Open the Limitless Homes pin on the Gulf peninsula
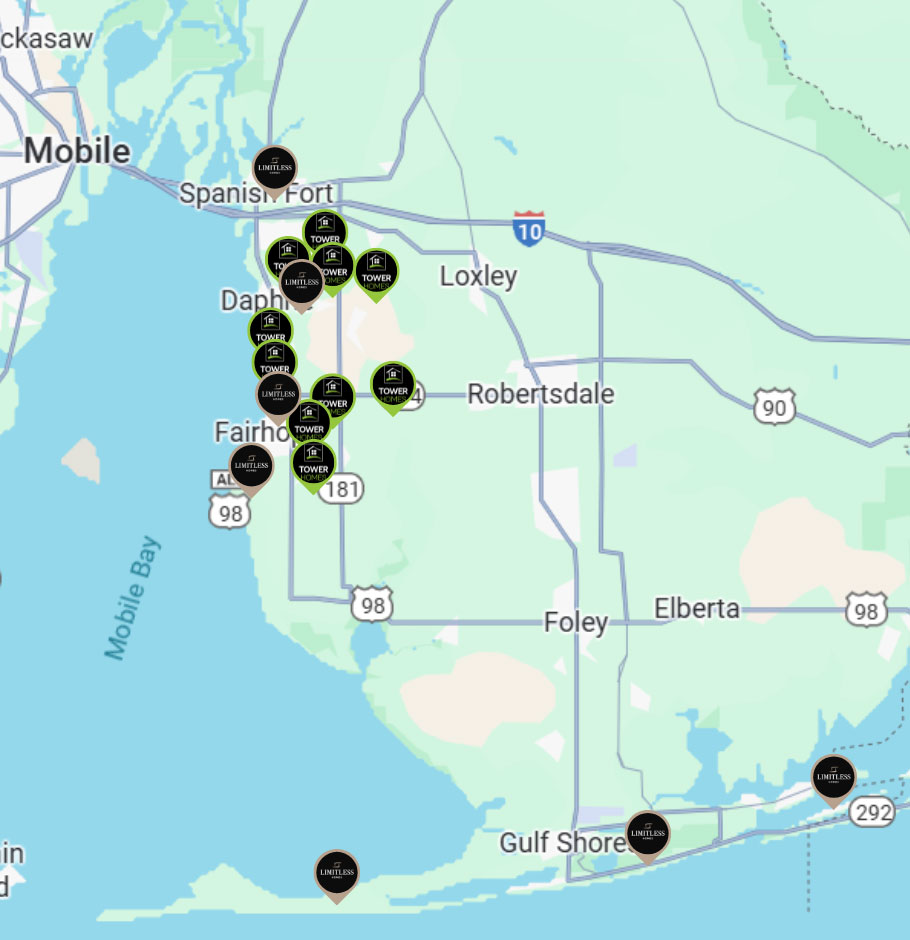Screen dimensions: 910x940 336,872
